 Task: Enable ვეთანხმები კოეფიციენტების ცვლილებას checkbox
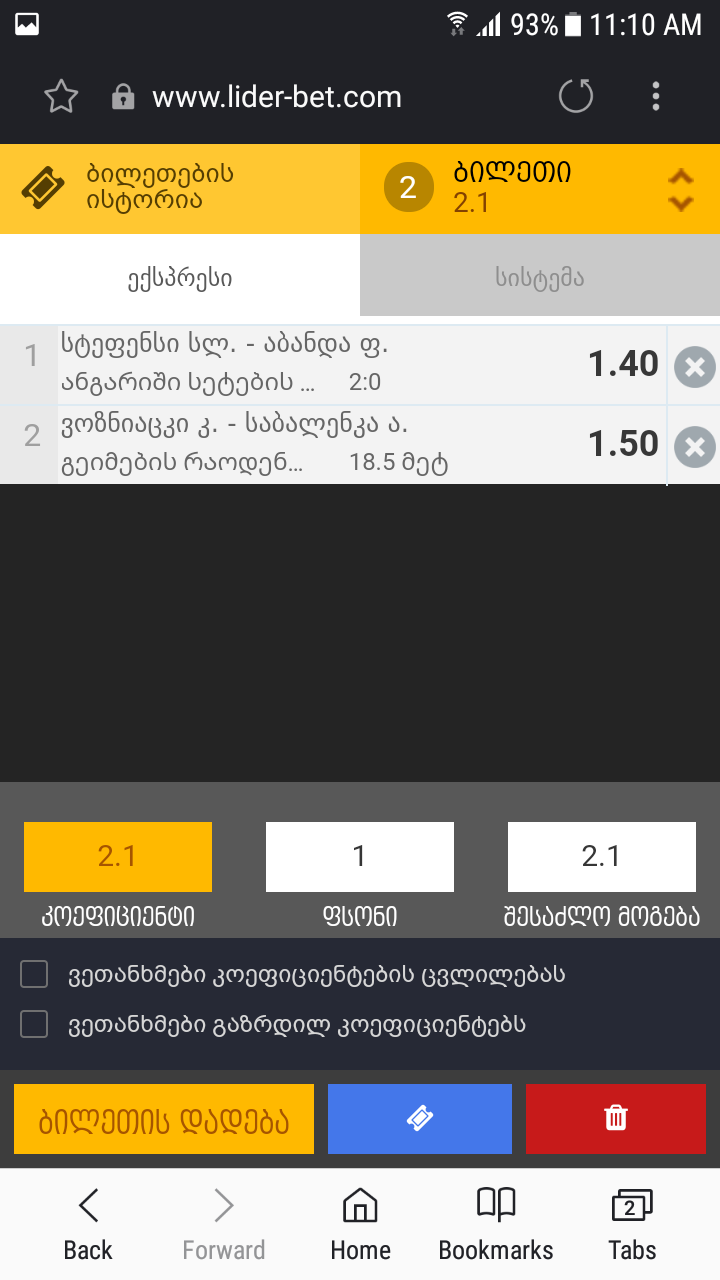click(33, 972)
